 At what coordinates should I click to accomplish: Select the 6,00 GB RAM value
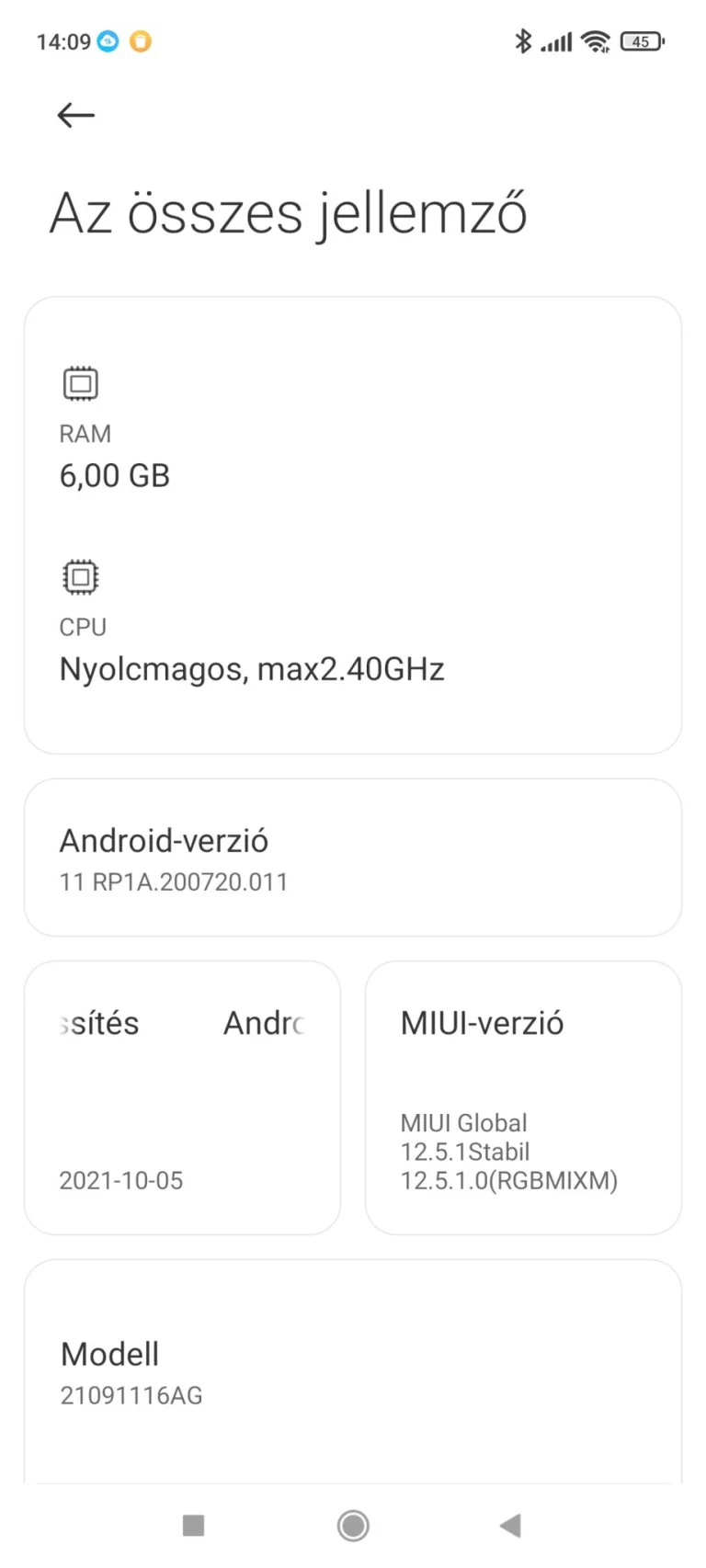tap(114, 475)
